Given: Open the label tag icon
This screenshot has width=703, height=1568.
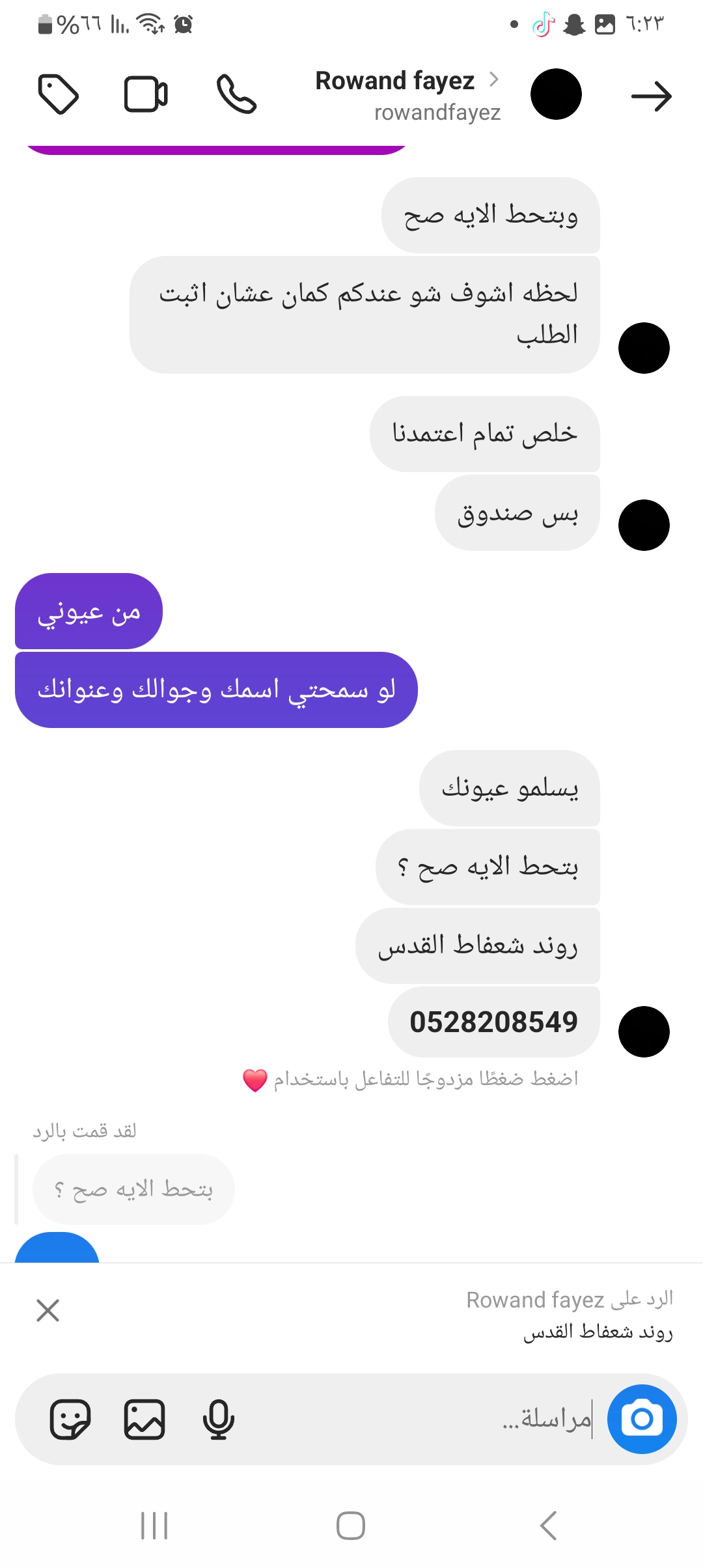Looking at the screenshot, I should (59, 95).
